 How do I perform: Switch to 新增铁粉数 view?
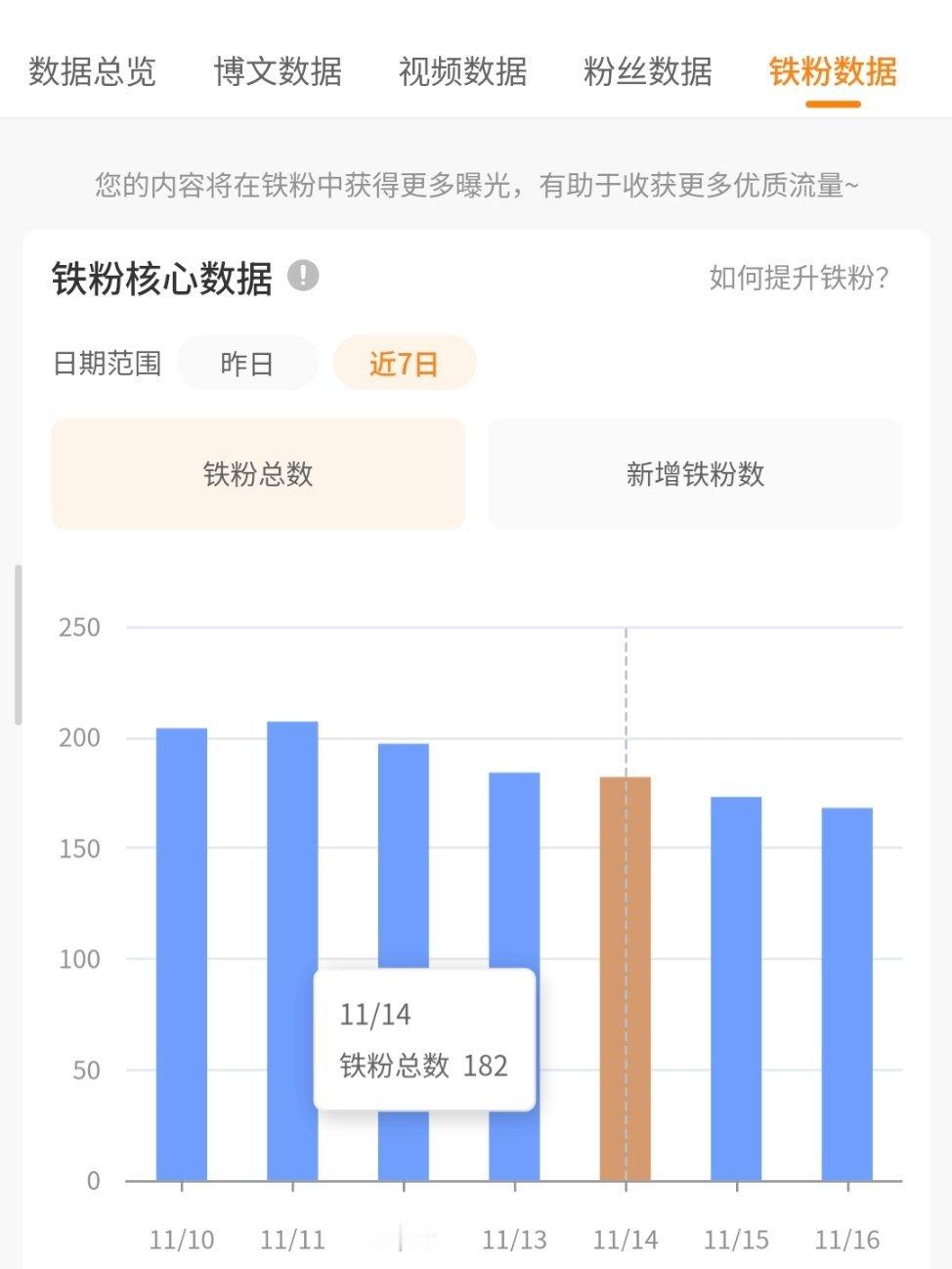(x=695, y=474)
